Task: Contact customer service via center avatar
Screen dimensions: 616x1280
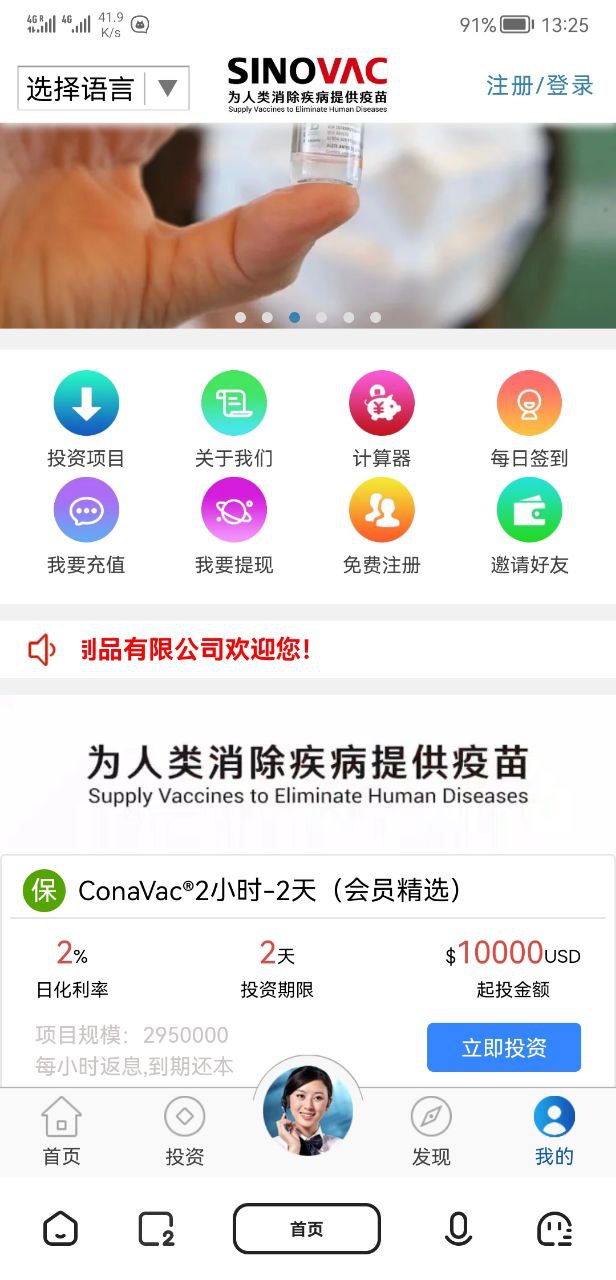Action: (308, 1110)
